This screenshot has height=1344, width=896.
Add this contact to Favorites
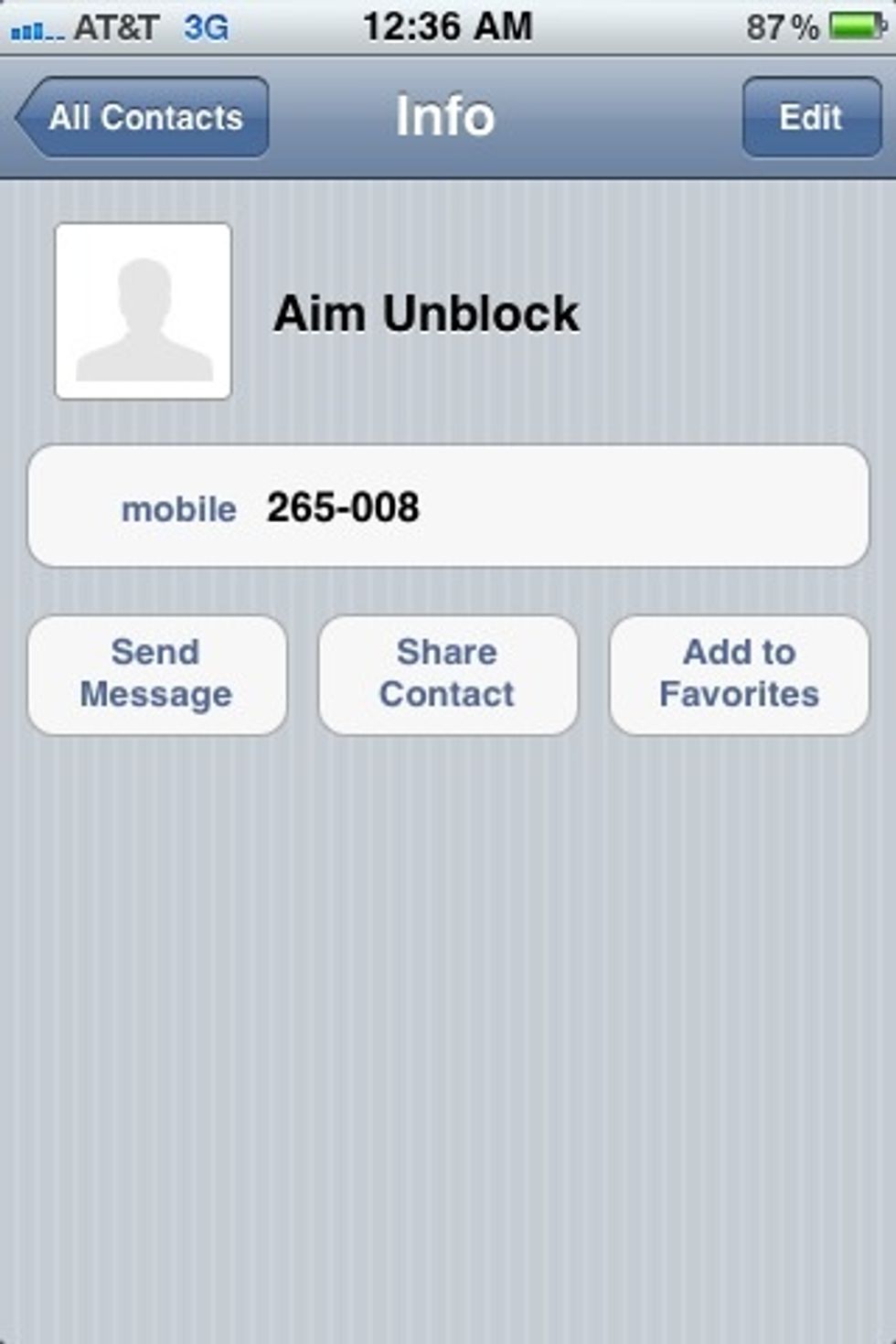pyautogui.click(x=739, y=674)
